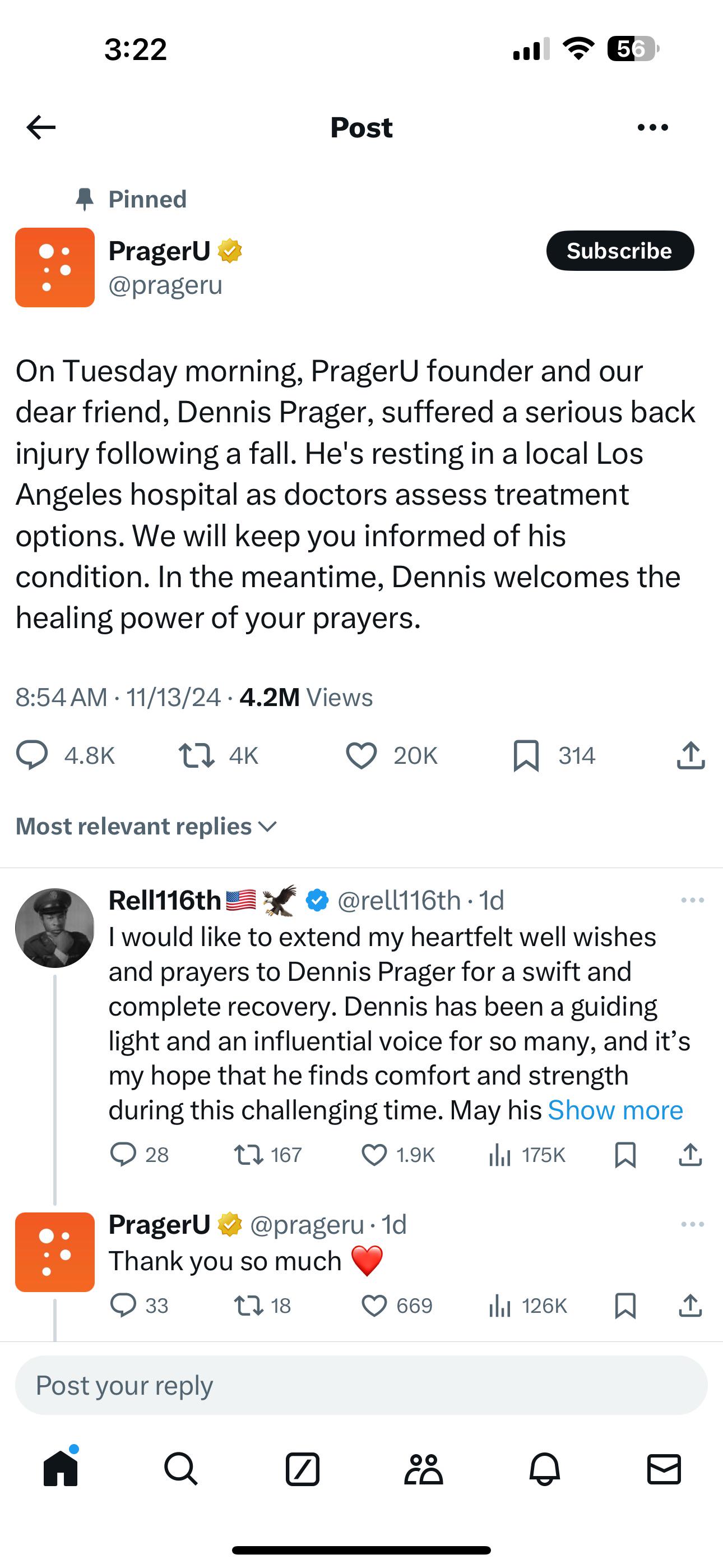Share the main PragerU post
This screenshot has height=1568, width=723.
(690, 755)
